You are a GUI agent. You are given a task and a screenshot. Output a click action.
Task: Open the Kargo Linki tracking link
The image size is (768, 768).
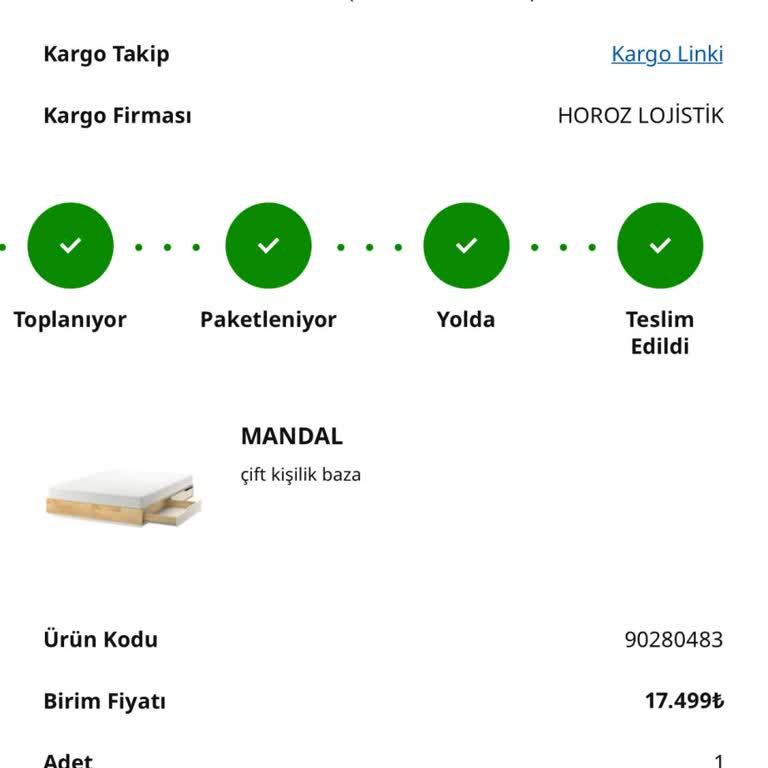click(x=666, y=54)
